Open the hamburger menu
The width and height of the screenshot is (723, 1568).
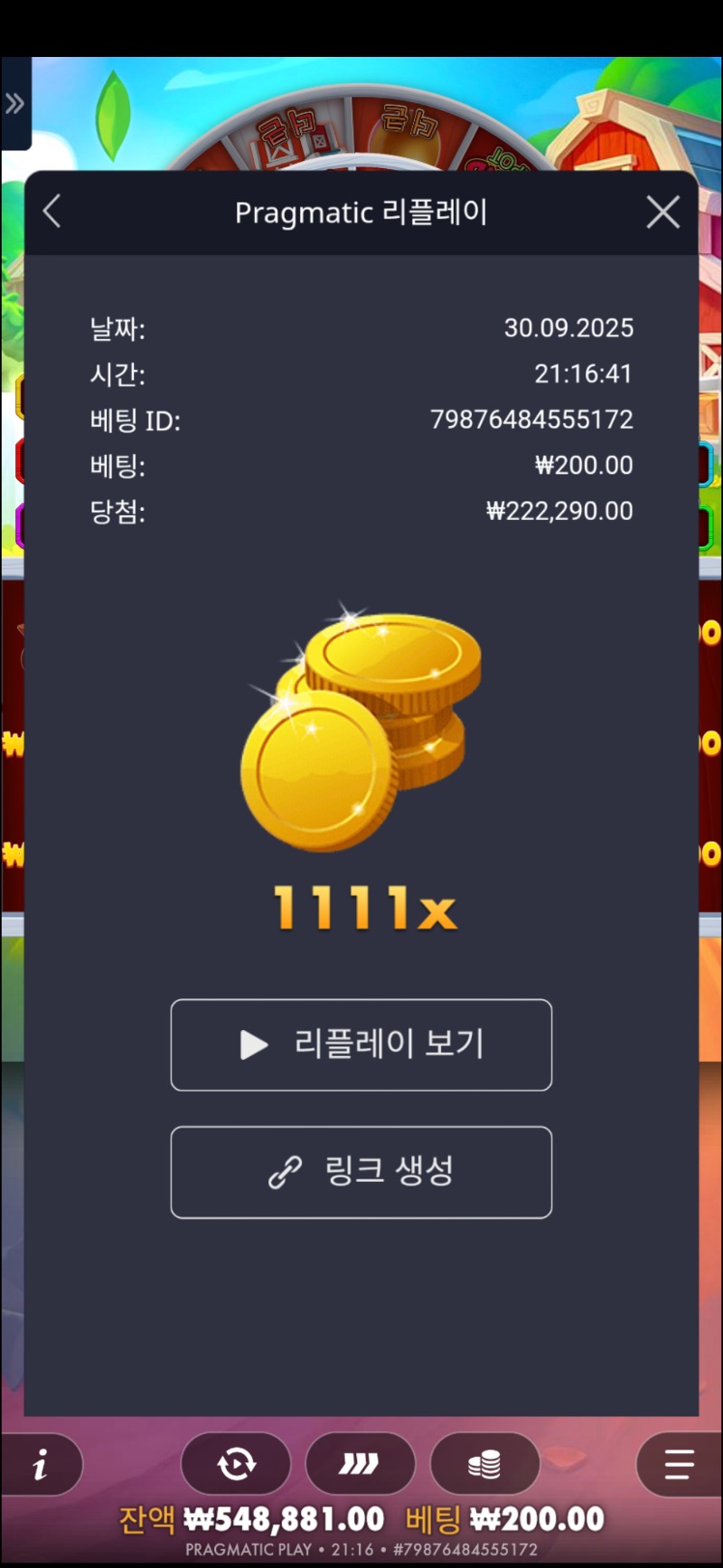click(x=678, y=1464)
